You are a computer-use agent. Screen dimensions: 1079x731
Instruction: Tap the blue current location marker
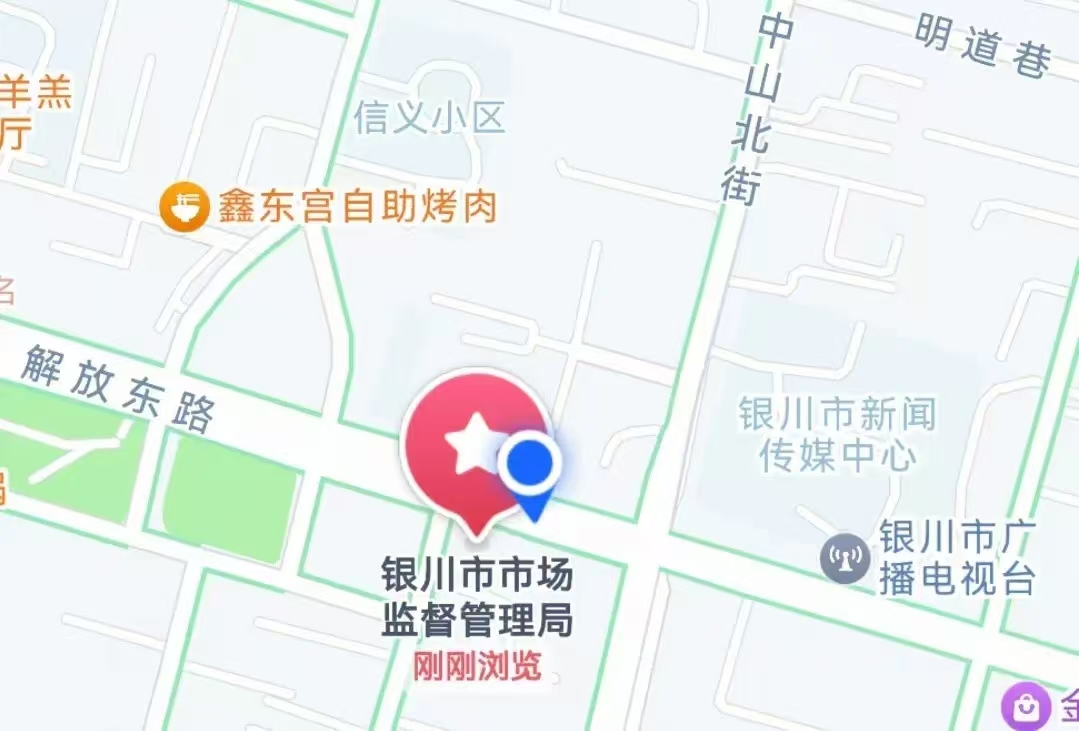coord(530,464)
